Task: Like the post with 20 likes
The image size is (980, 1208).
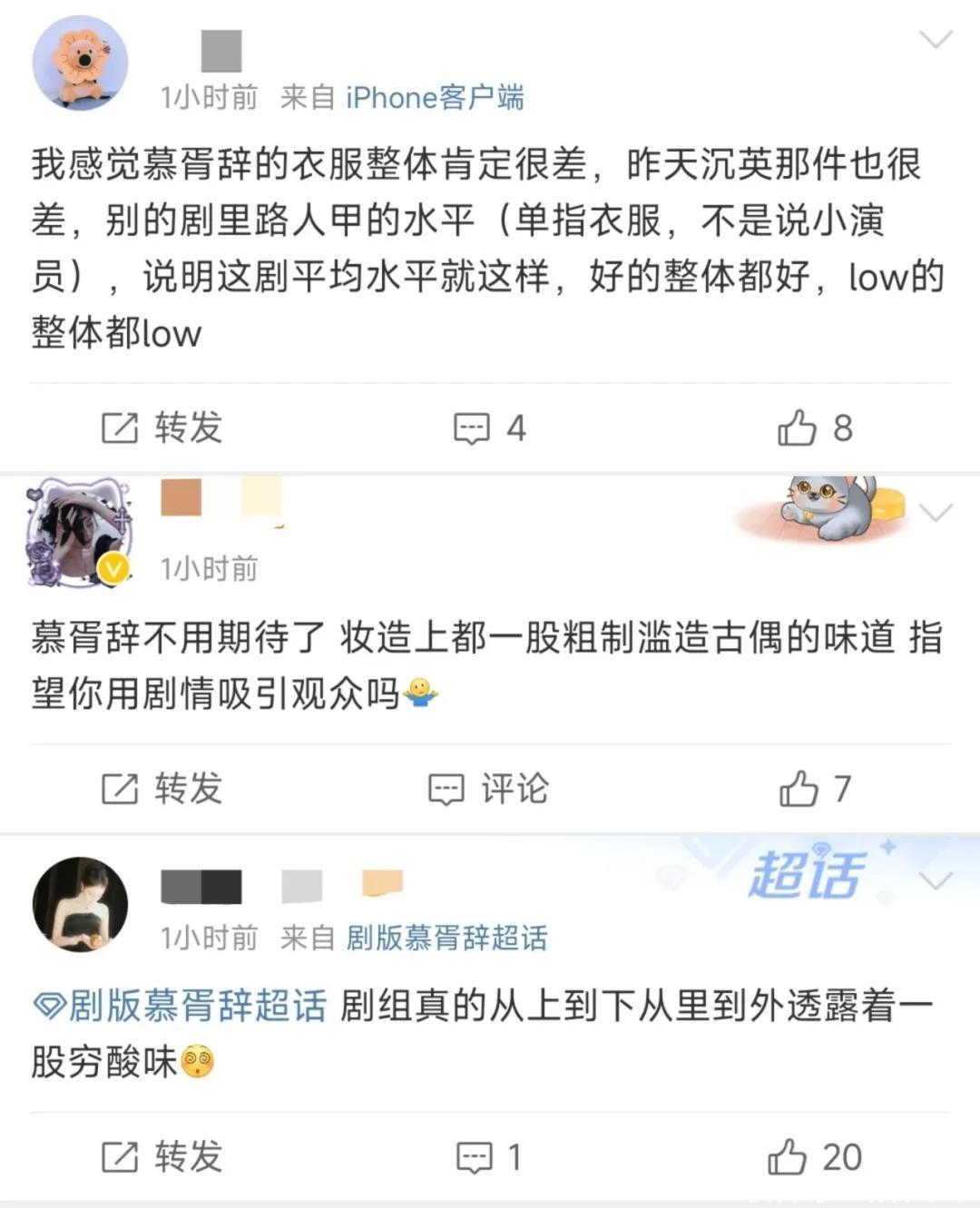Action: pyautogui.click(x=814, y=1157)
